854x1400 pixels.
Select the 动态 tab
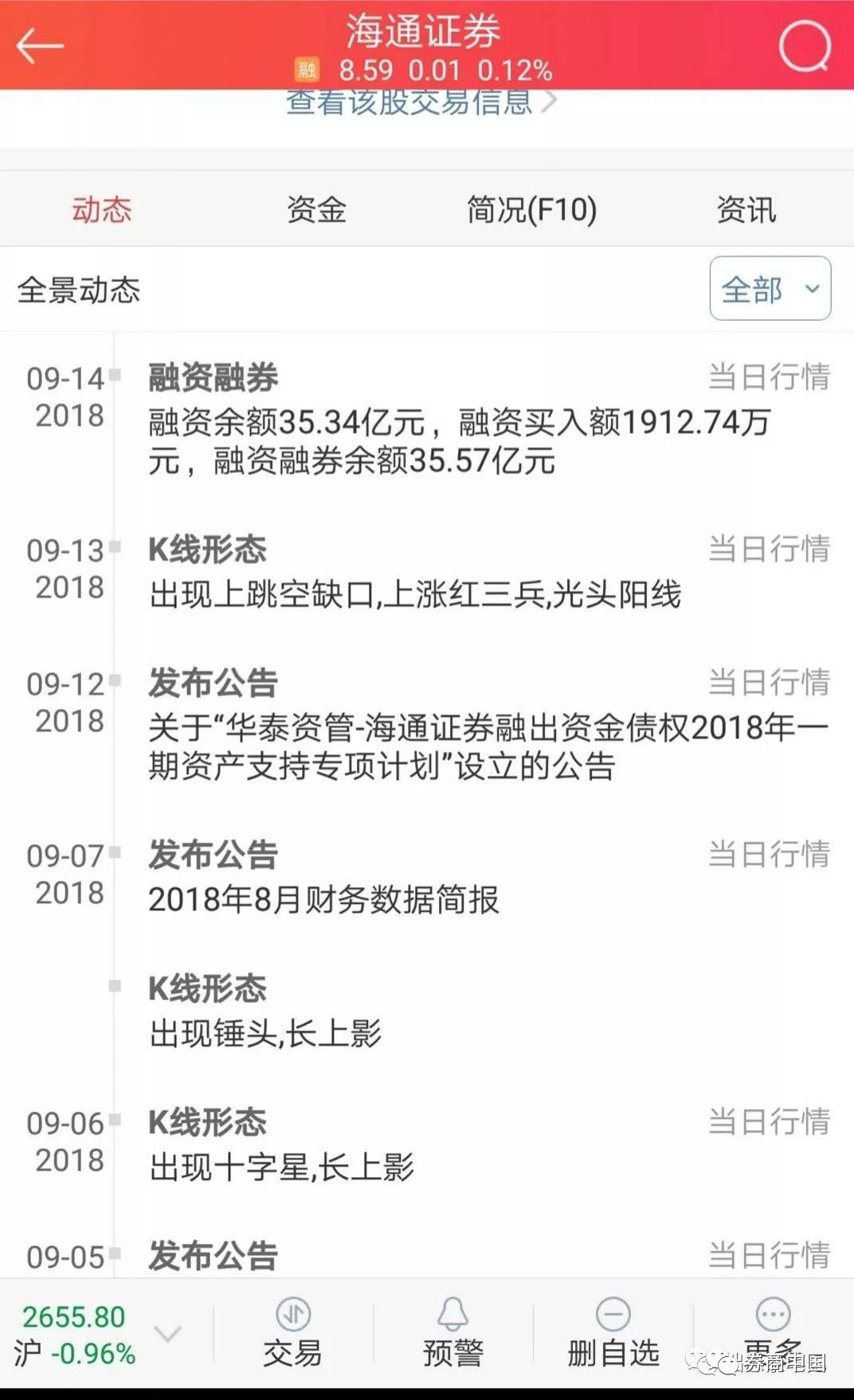pos(102,209)
